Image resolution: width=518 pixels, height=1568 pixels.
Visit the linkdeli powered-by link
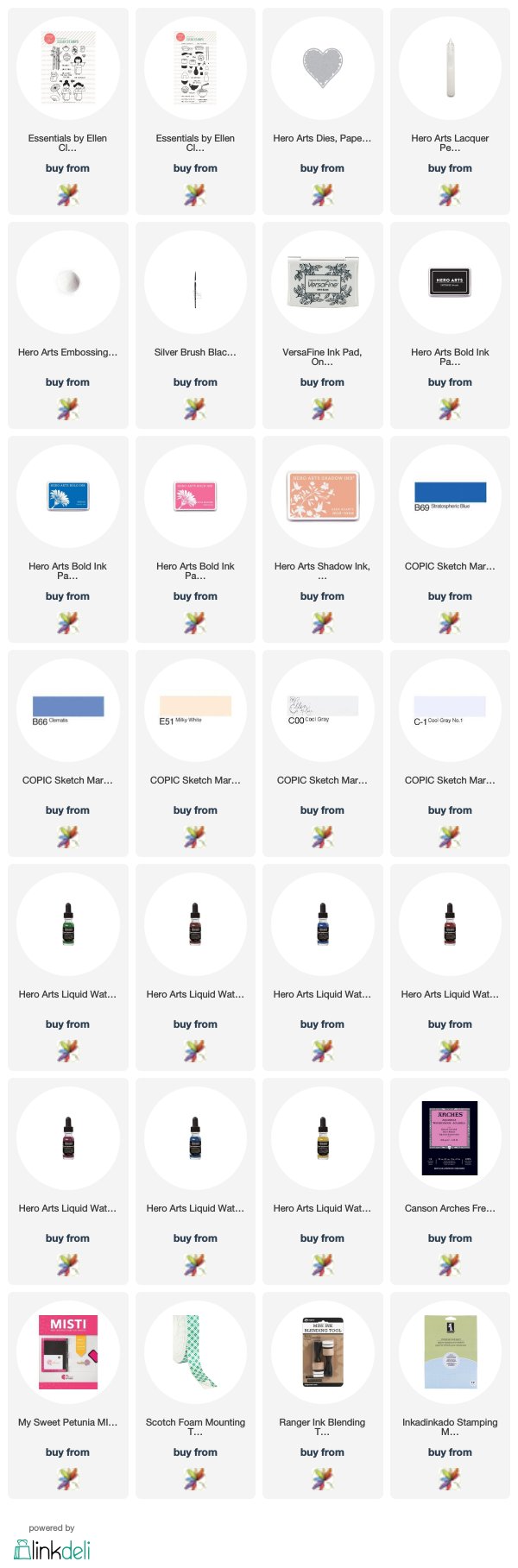pos(53,1547)
